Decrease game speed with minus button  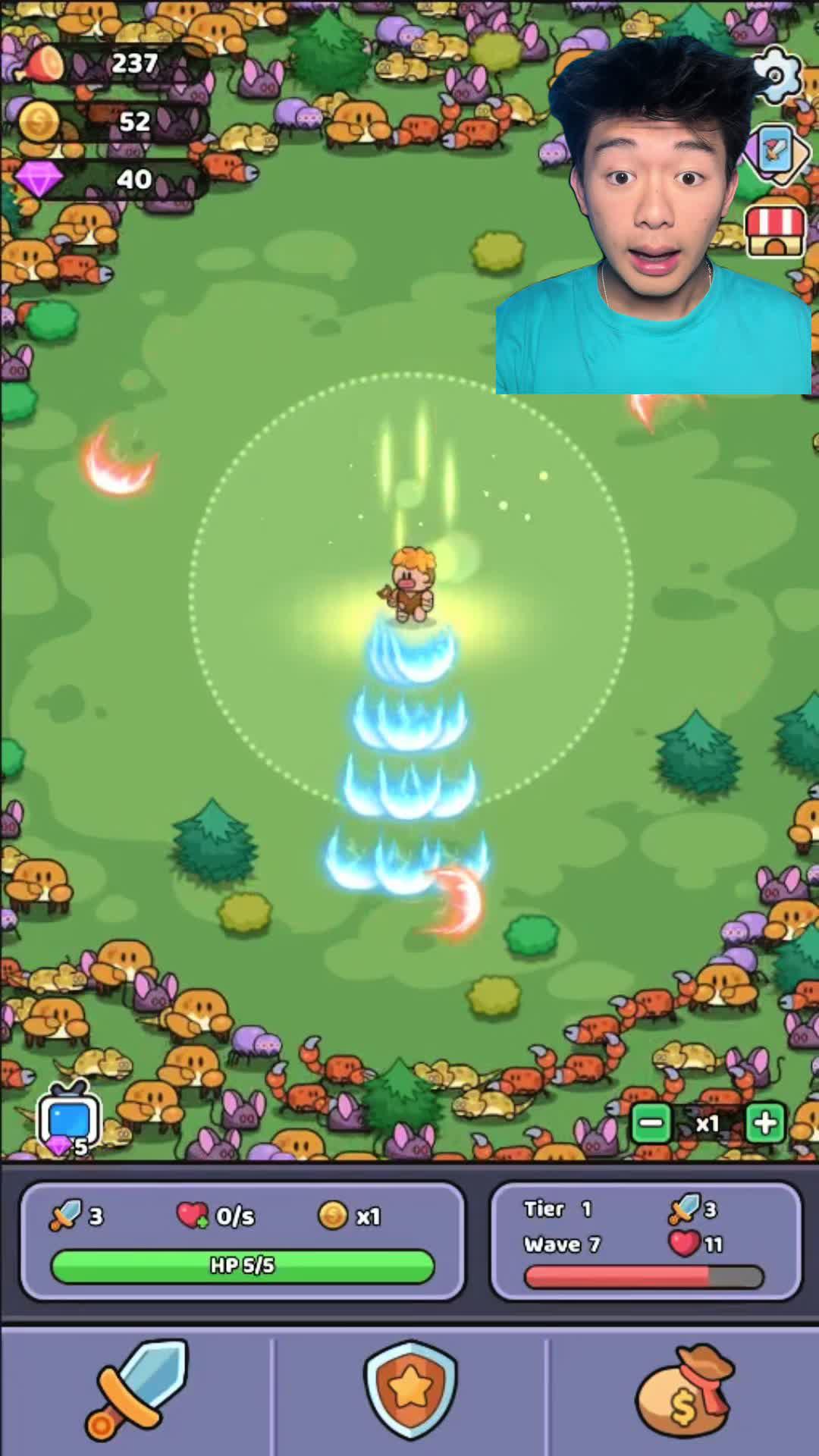651,1123
